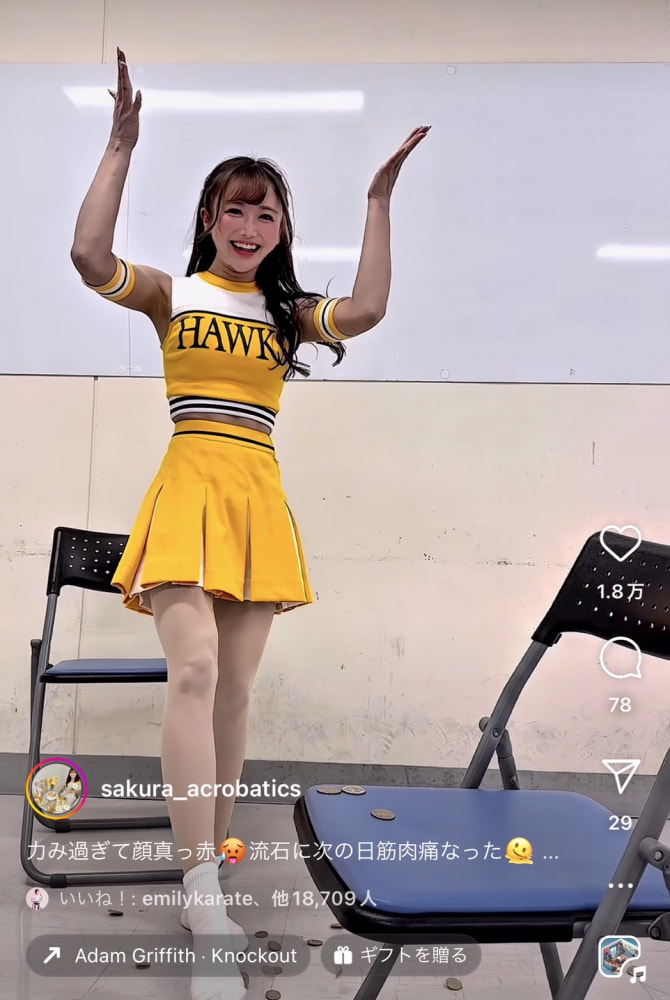This screenshot has height=1000, width=670.
Task: Like this reel with the heart icon
Action: click(x=620, y=544)
